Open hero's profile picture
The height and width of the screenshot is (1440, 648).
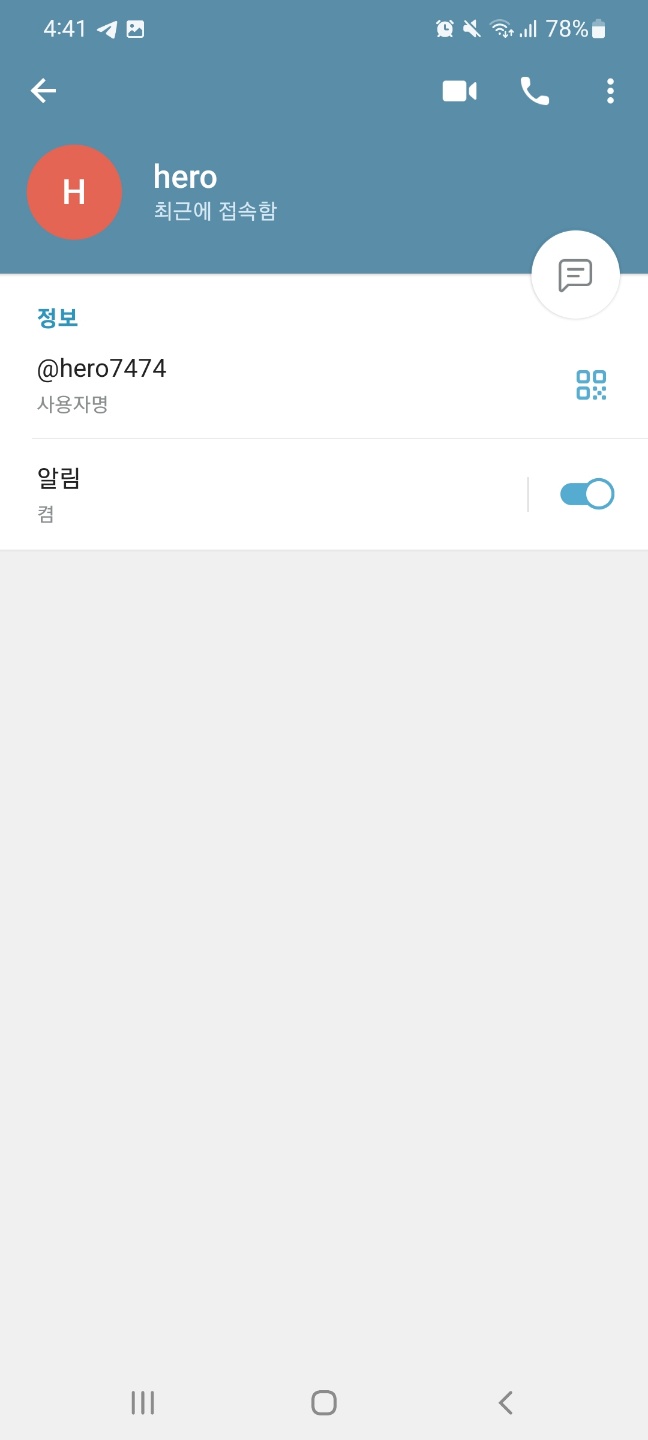[x=74, y=192]
